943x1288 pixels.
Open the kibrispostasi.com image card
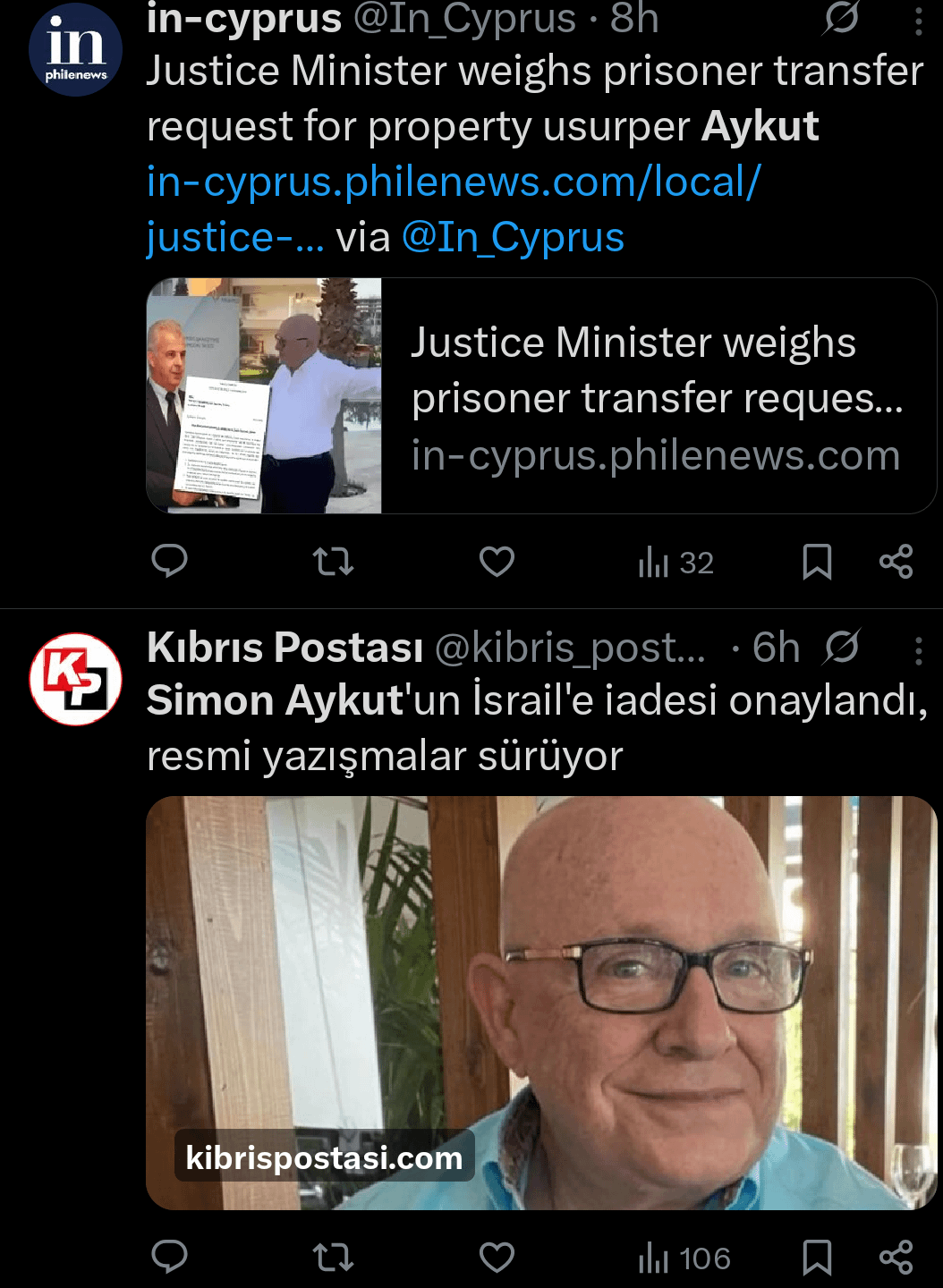[x=541, y=1003]
